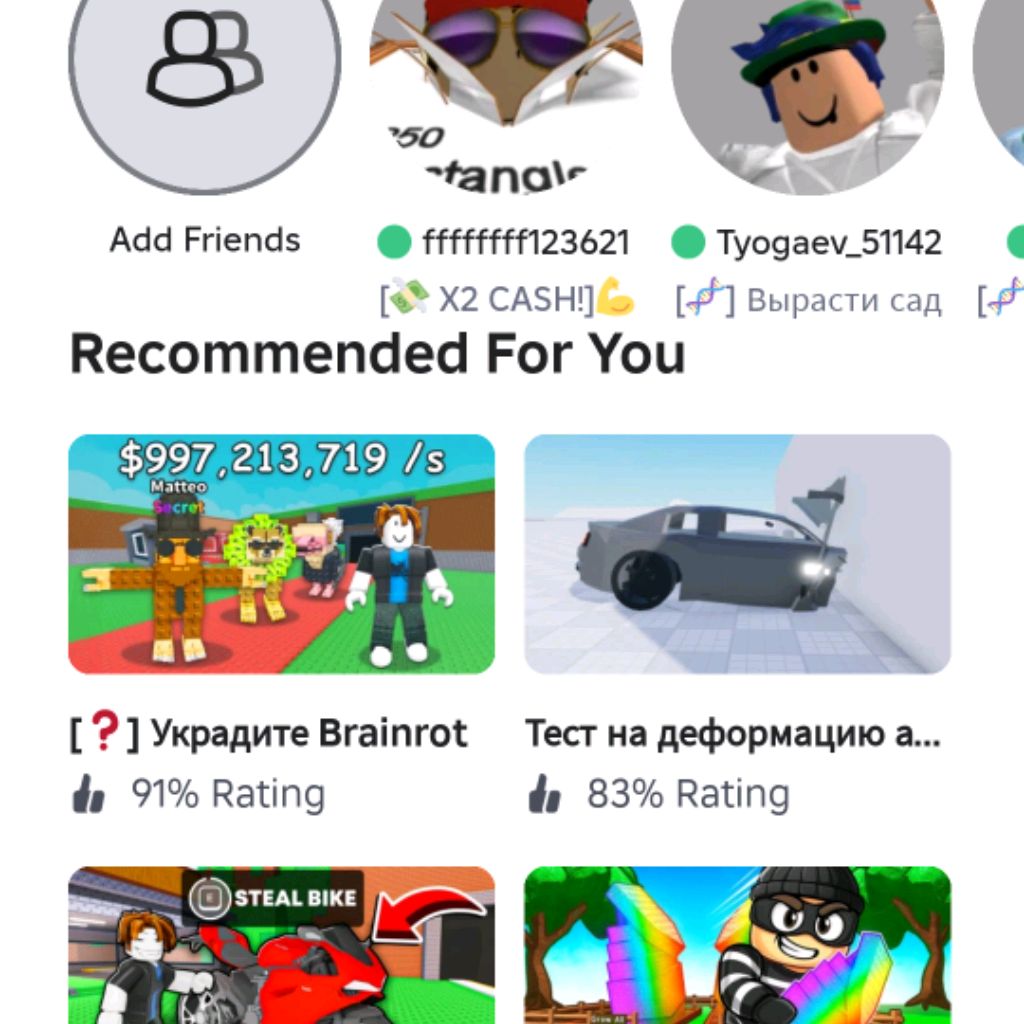Open friend Tyogaev_51142's avatar
The image size is (1024, 1024).
coord(807,80)
